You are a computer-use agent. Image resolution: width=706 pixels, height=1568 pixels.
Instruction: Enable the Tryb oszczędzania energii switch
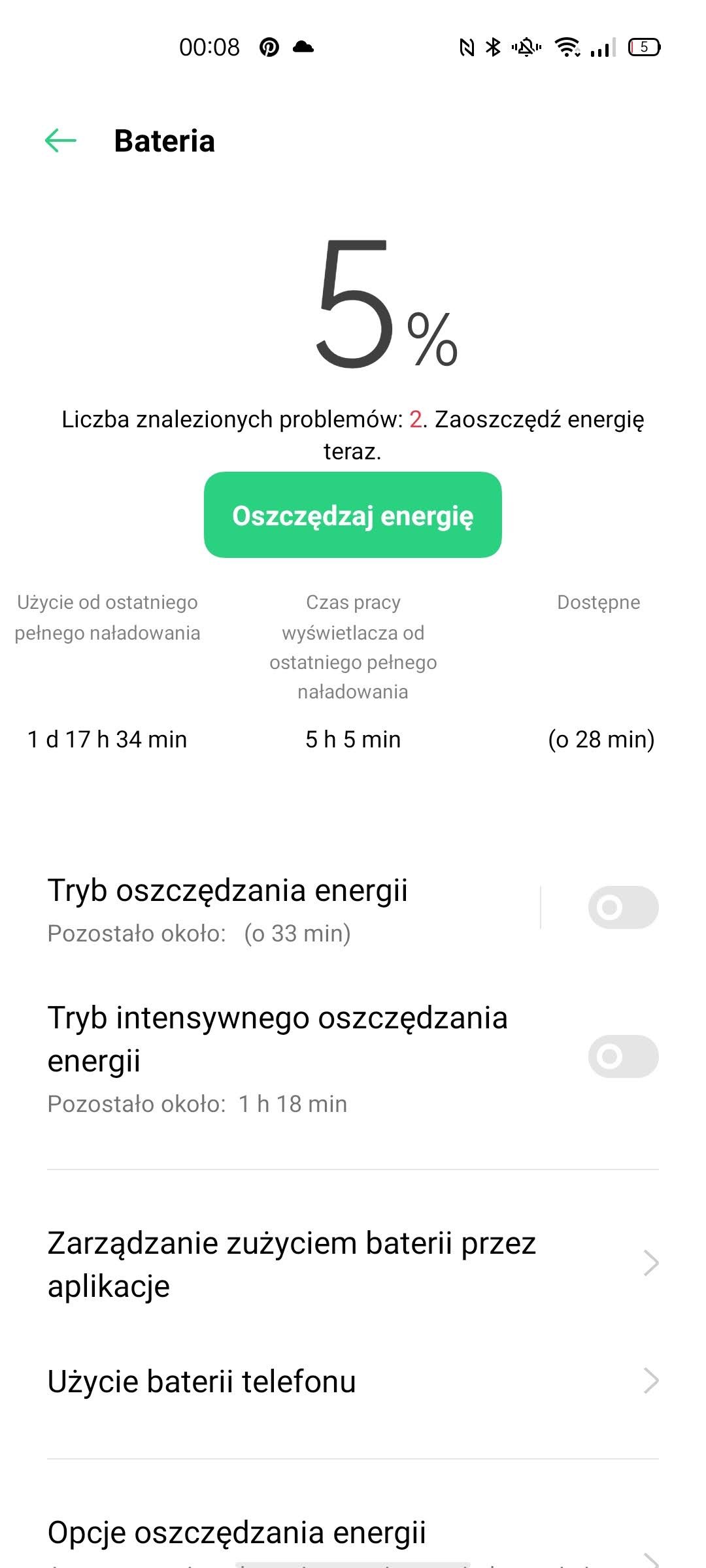pyautogui.click(x=623, y=907)
